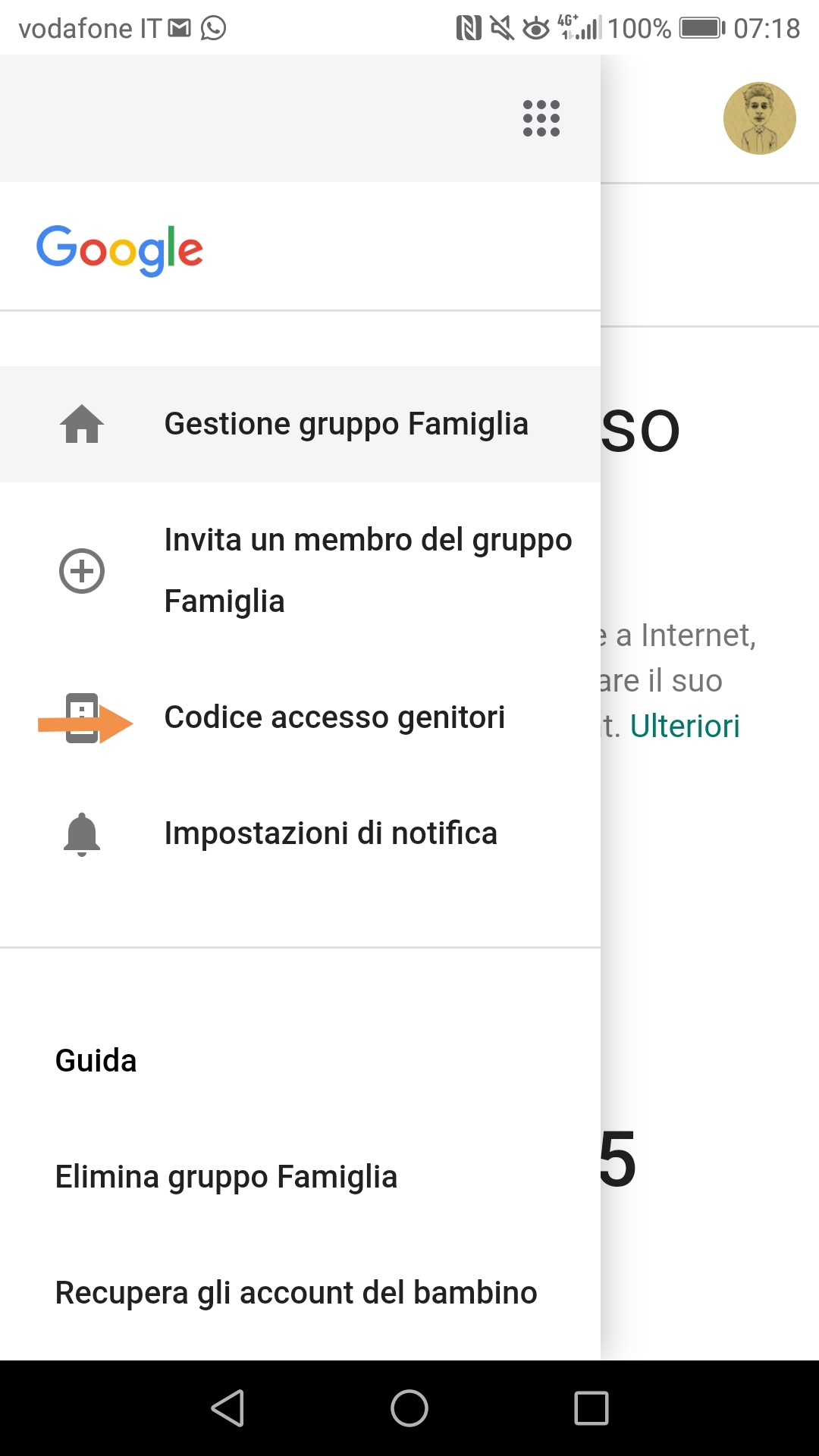Select Invita un membro del gruppo Famiglia

tap(300, 570)
